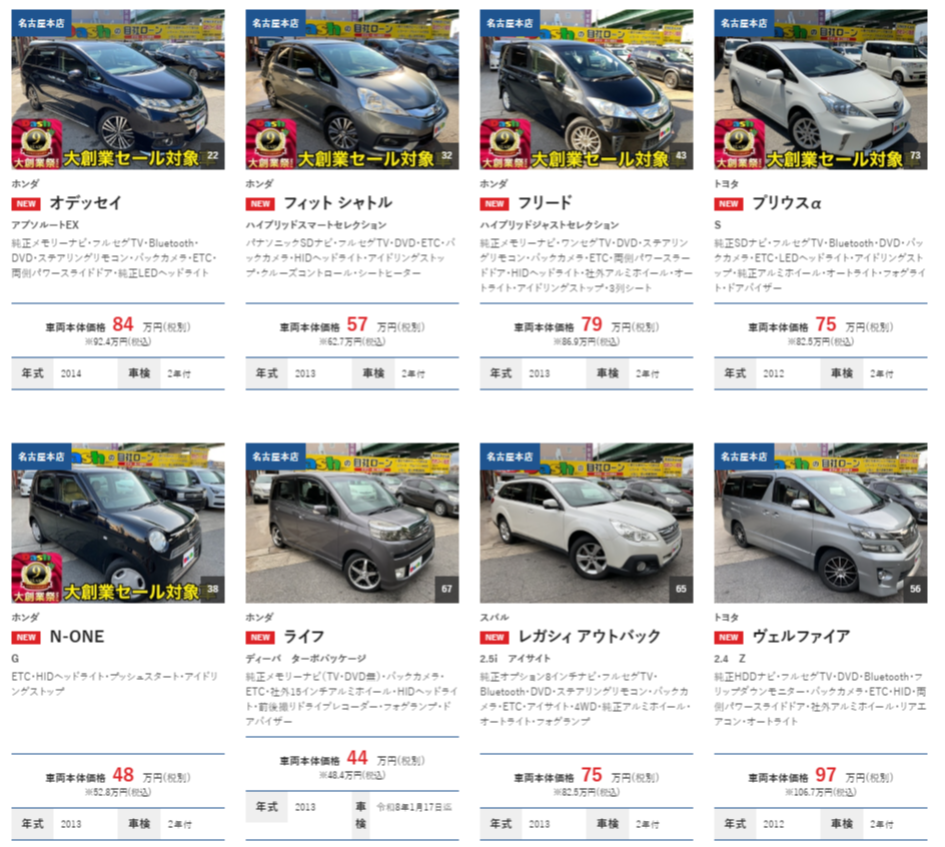Select the Toyota Prius α card
This screenshot has width=945, height=847.
pyautogui.click(x=786, y=203)
